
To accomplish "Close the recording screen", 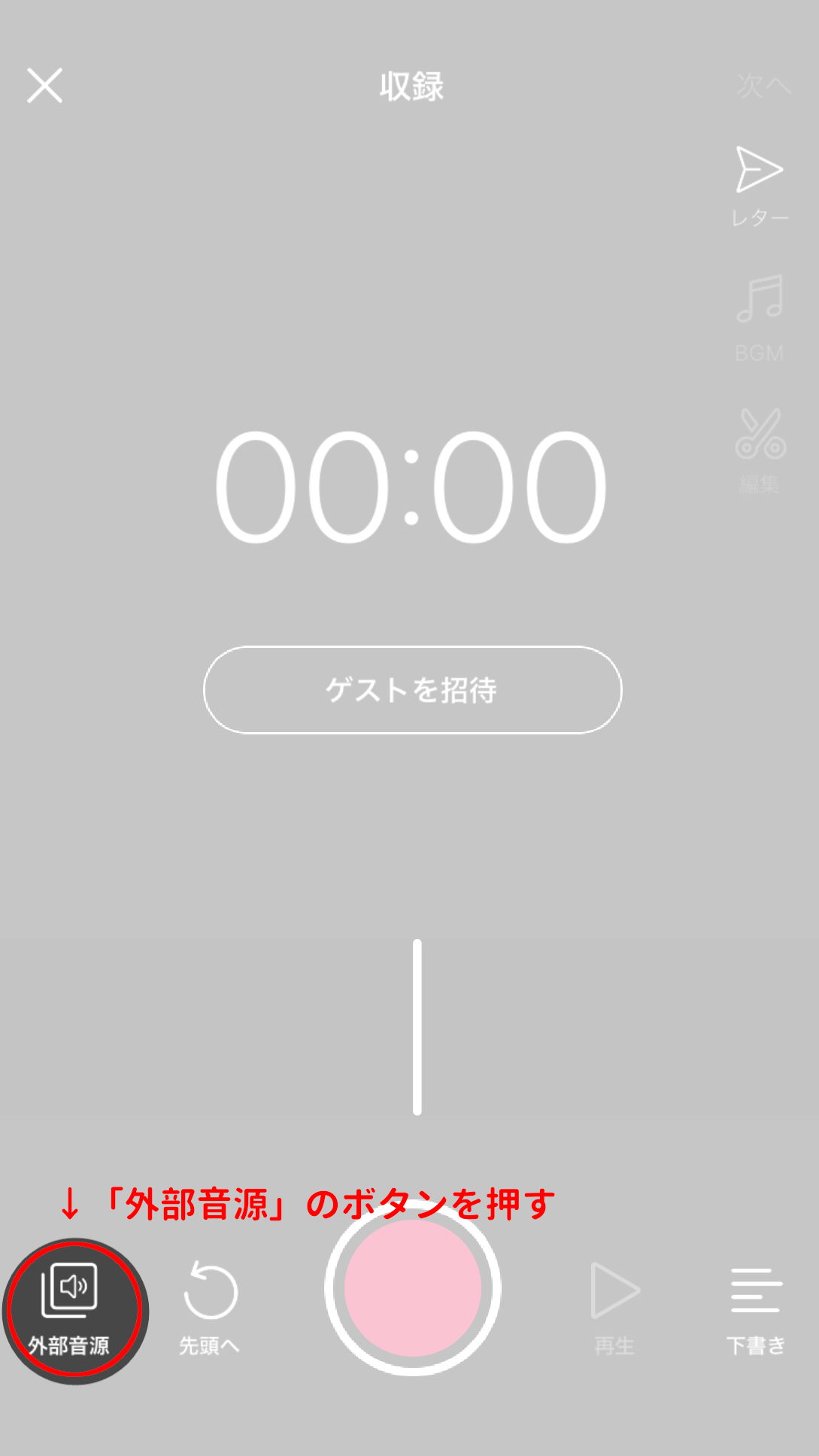I will (x=45, y=85).
